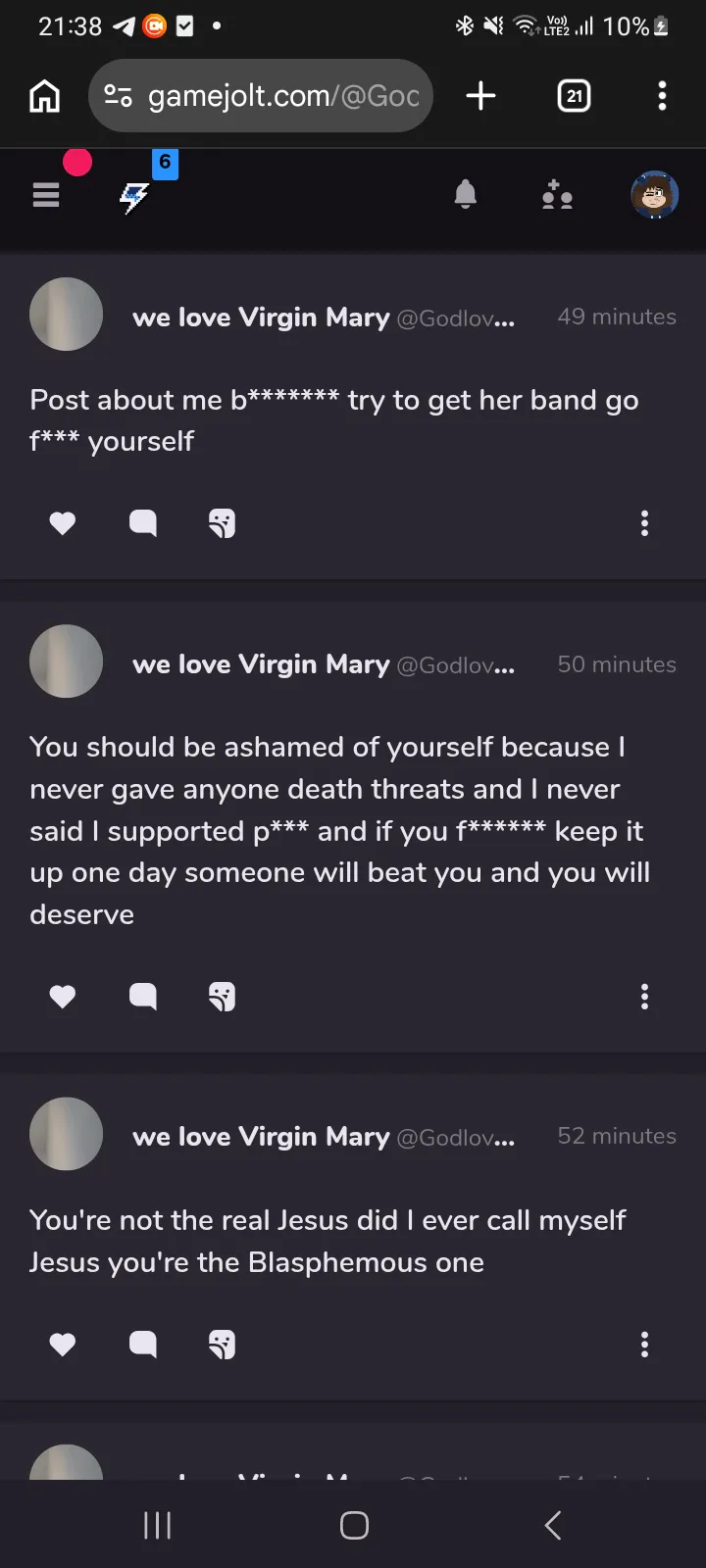
Task: Comment on the post from 52 minutes ago
Action: coord(143,1345)
